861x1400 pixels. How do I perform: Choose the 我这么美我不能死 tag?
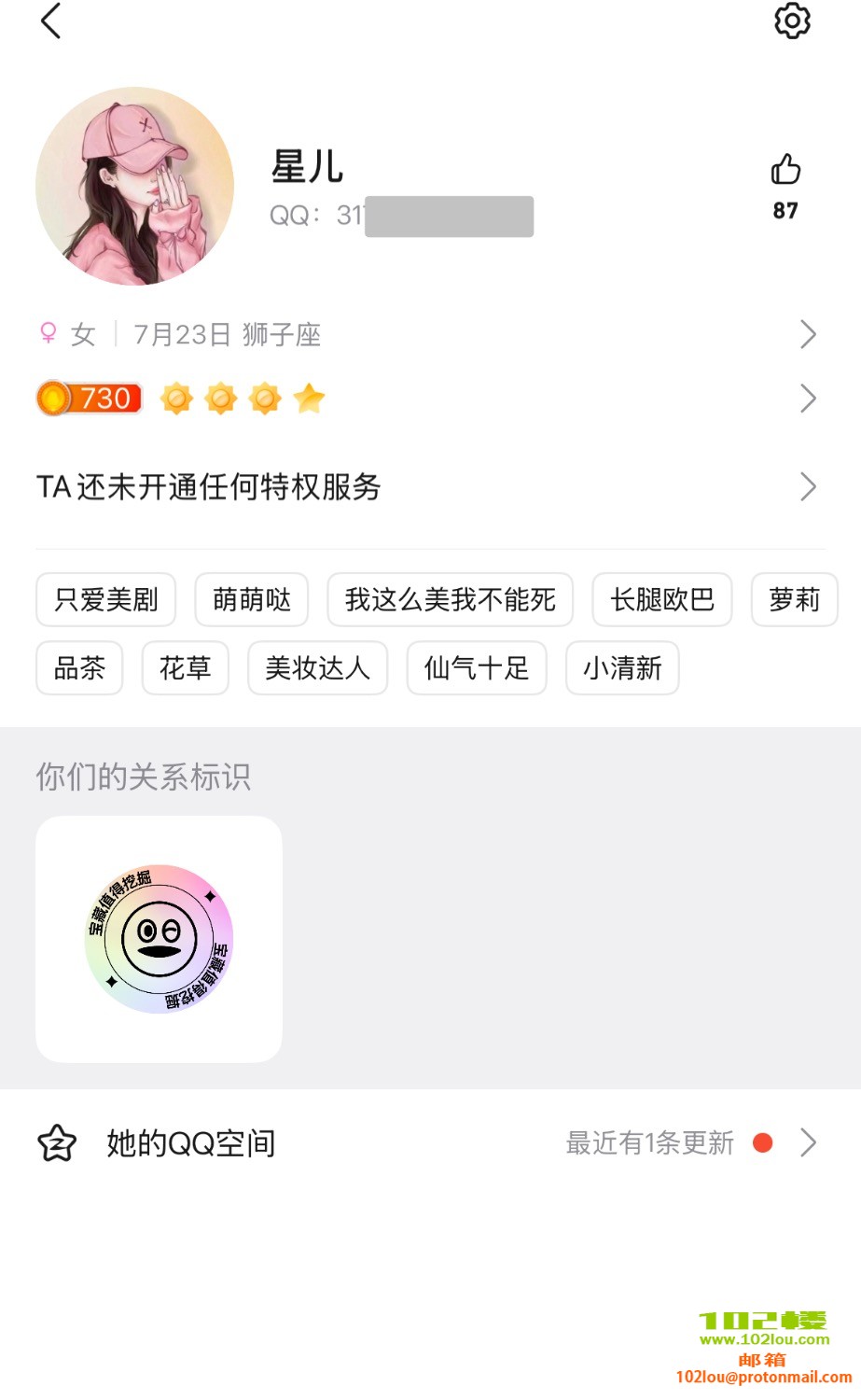pyautogui.click(x=451, y=599)
